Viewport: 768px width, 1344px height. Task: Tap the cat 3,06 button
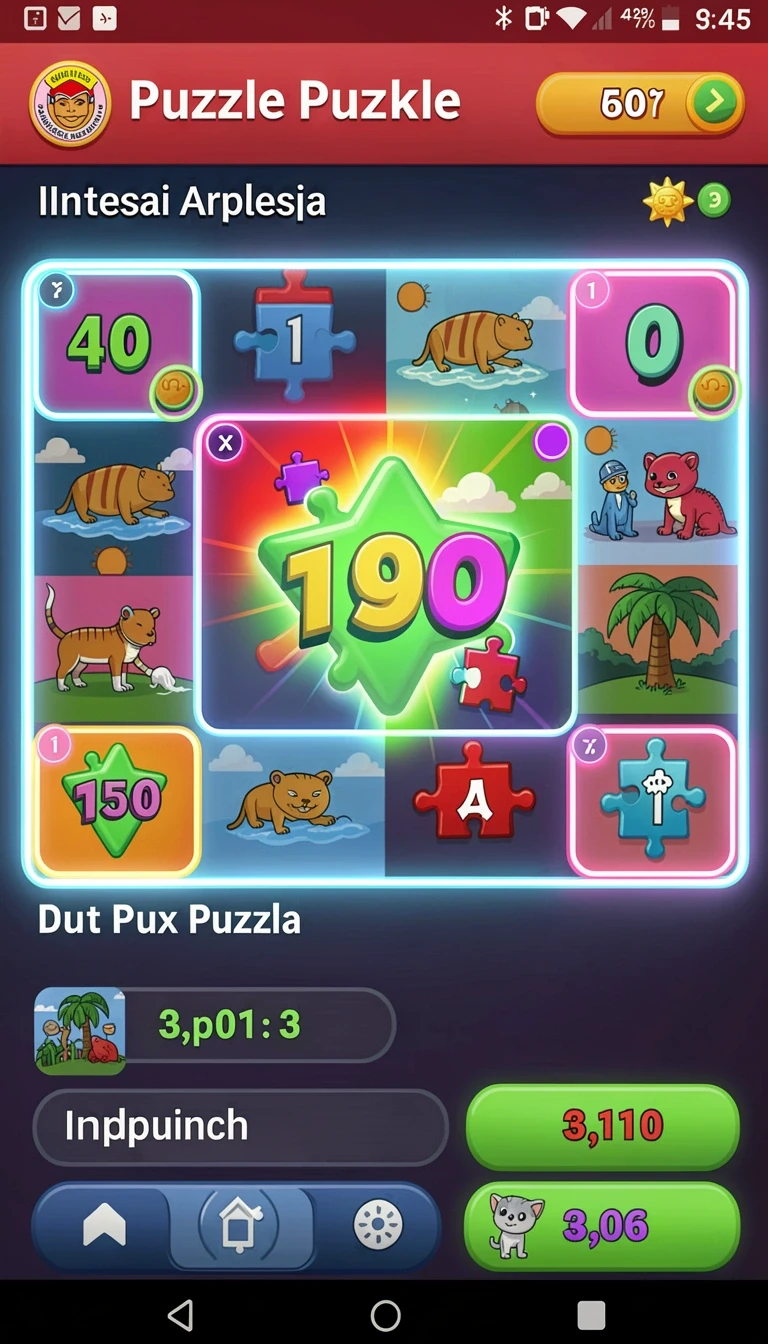[x=603, y=1226]
